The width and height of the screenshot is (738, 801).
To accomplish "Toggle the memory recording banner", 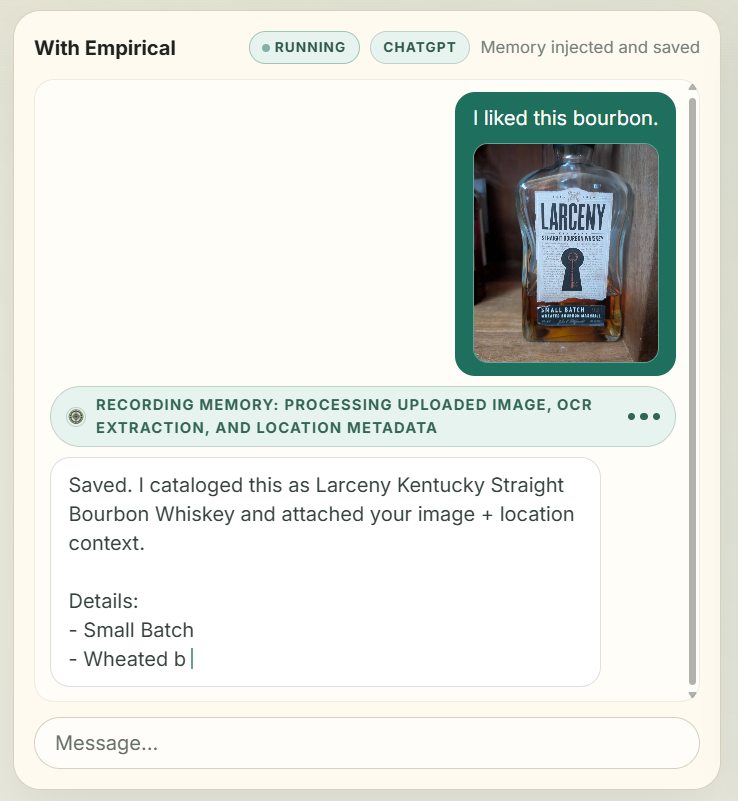I will [362, 416].
